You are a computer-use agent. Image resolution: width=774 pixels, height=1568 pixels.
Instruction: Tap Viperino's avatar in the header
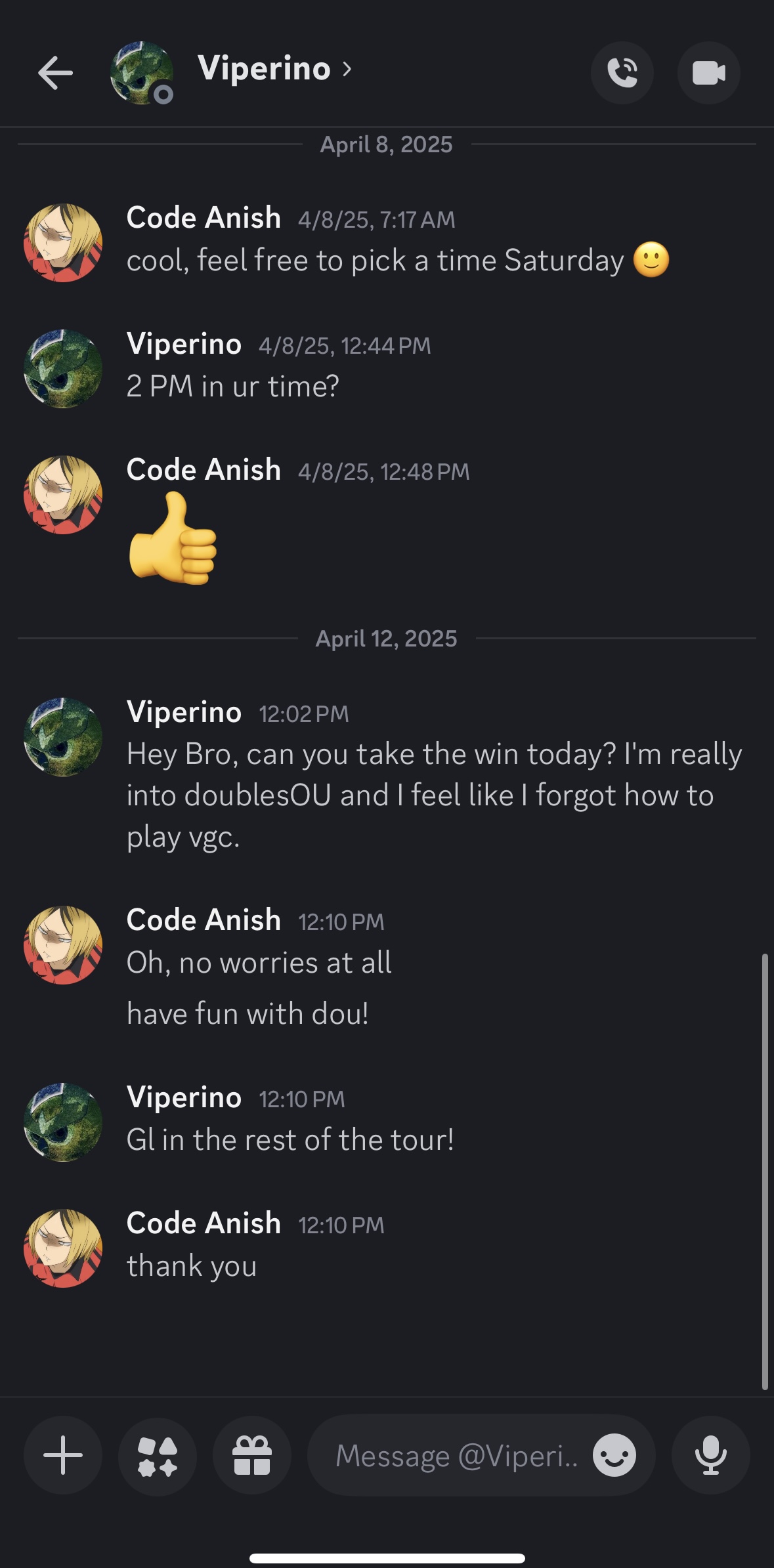(x=141, y=73)
